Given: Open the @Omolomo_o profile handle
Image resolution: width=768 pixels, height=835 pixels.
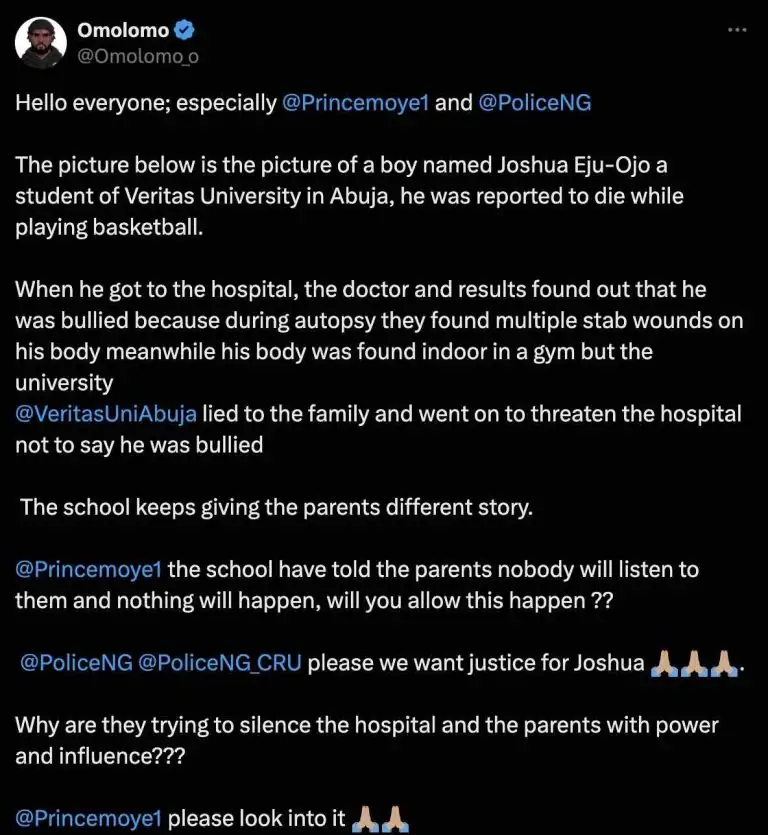Looking at the screenshot, I should 138,56.
